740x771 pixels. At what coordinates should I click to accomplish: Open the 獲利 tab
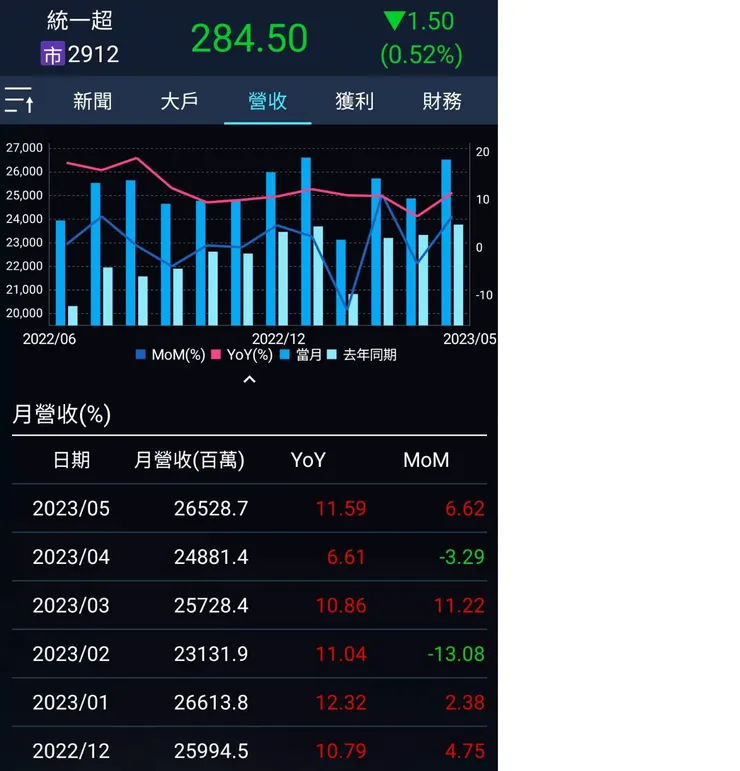pos(354,101)
